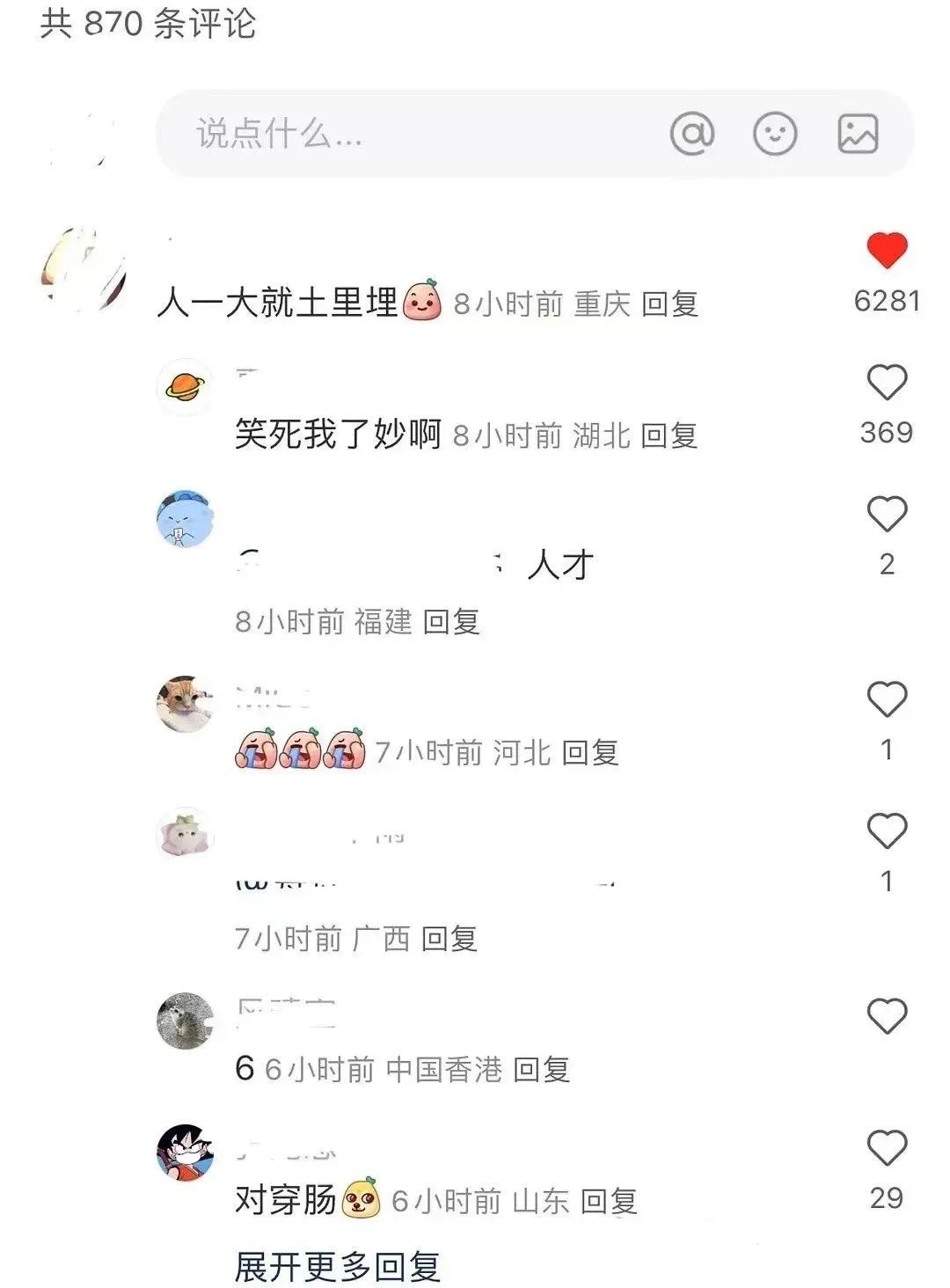The height and width of the screenshot is (1288, 950).
Task: Open the emoji picker icon
Action: tap(775, 134)
